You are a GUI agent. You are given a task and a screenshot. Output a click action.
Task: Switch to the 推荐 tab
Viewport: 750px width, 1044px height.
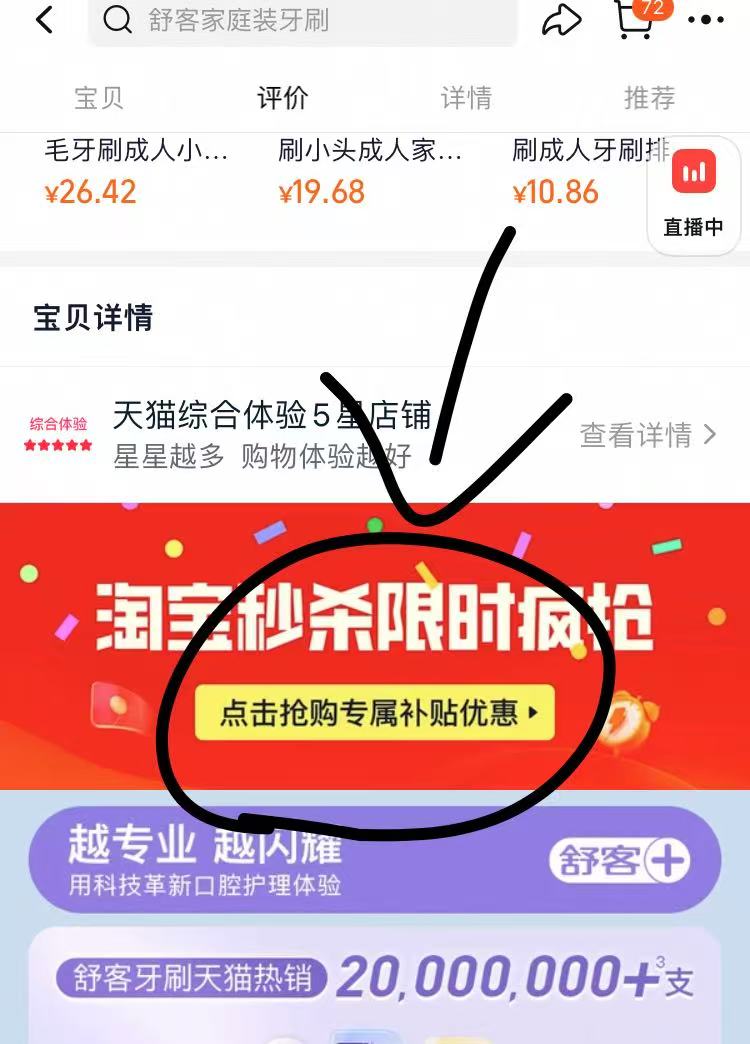[649, 98]
